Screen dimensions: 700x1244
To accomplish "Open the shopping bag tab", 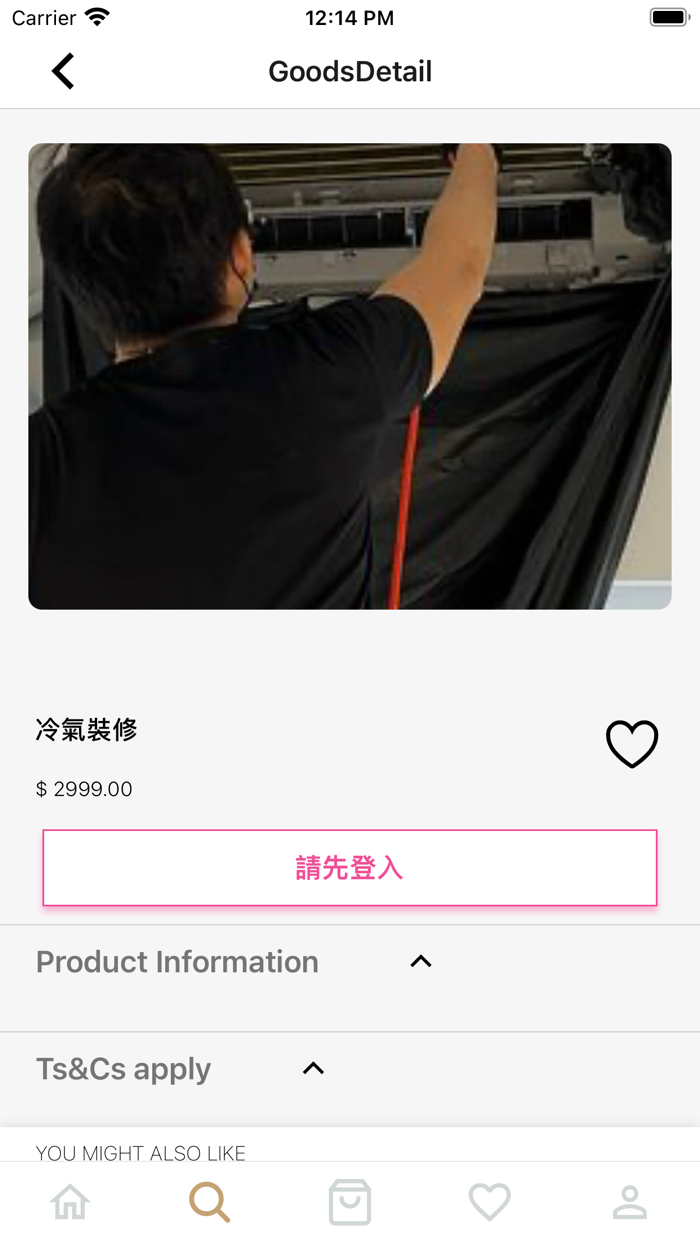I will (x=350, y=1202).
